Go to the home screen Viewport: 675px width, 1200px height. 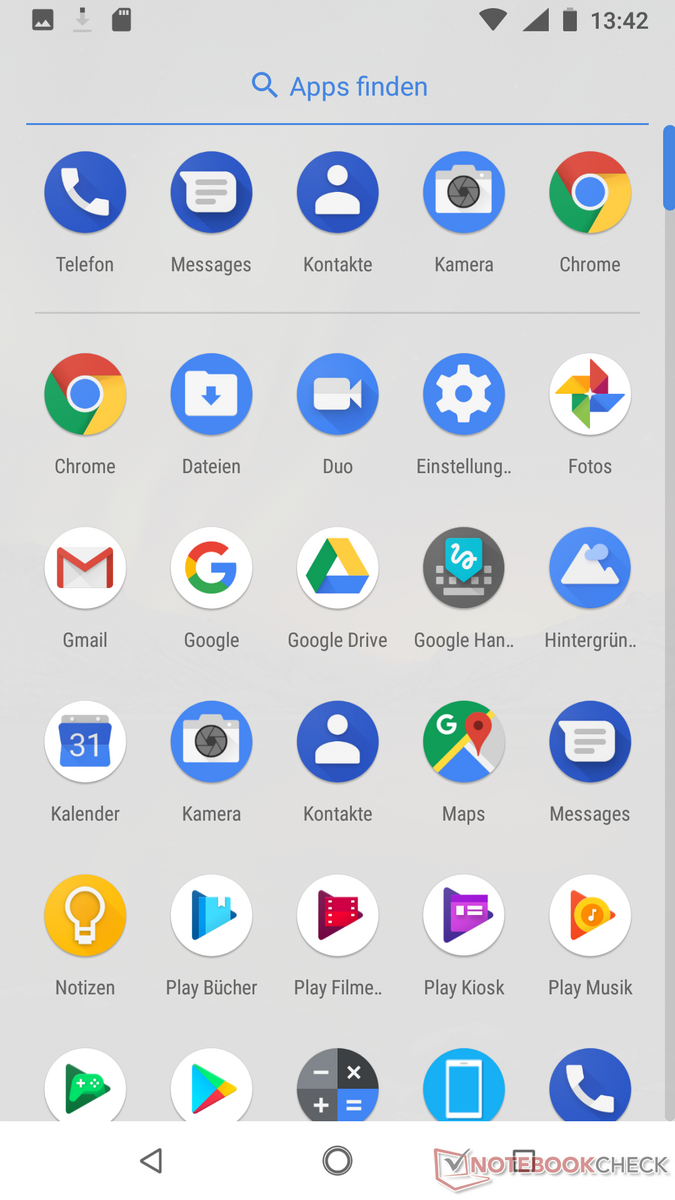click(338, 1160)
